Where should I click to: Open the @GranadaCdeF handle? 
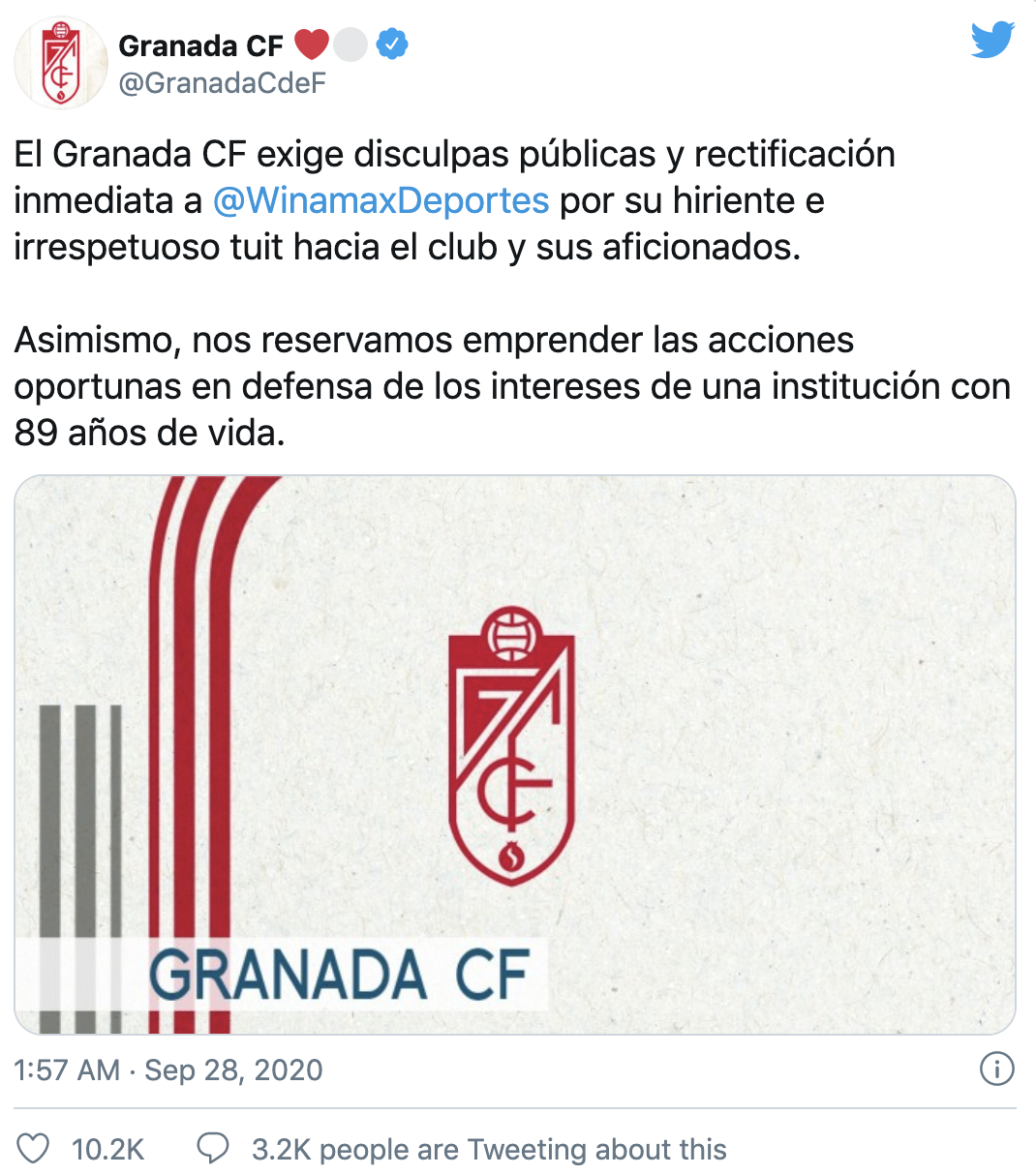222,83
